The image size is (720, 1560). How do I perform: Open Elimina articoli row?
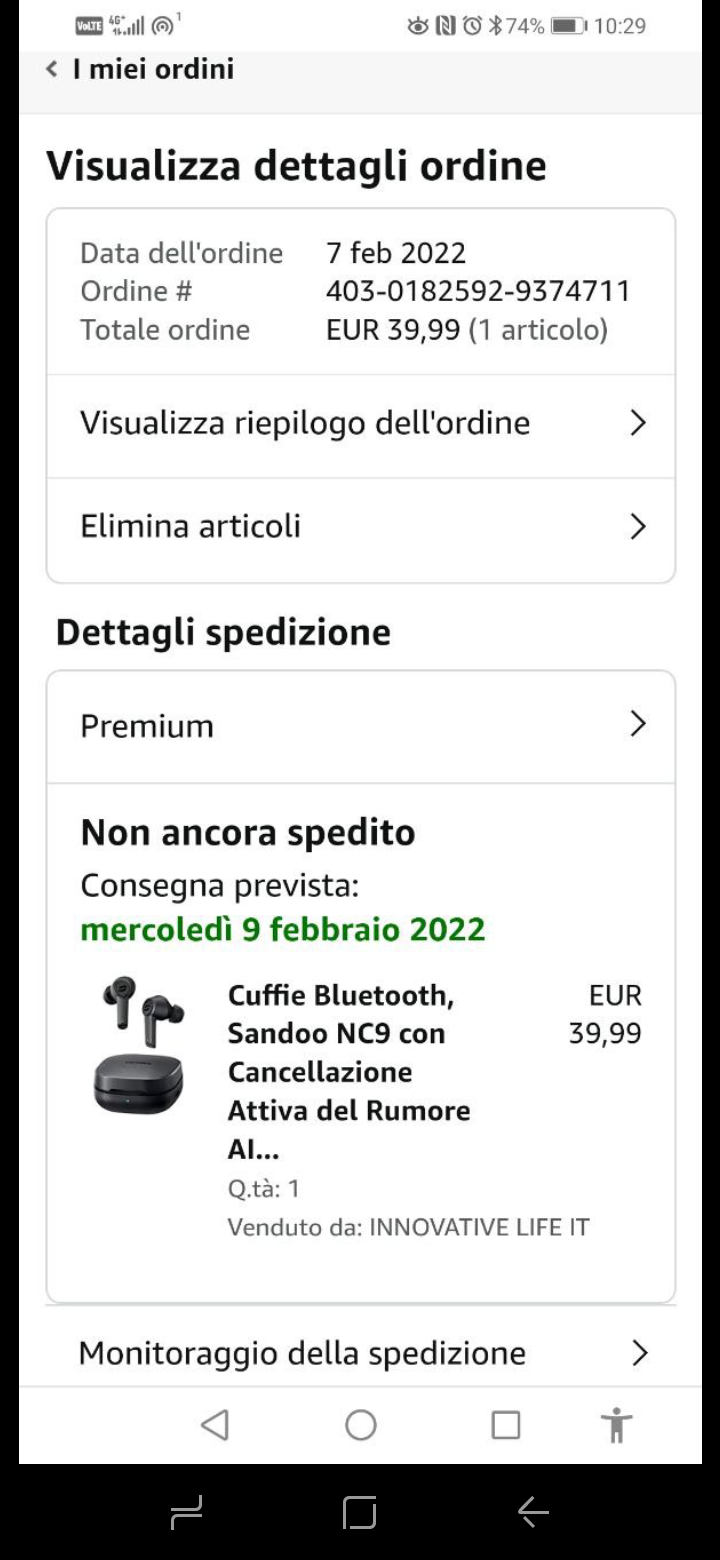pyautogui.click(x=360, y=527)
